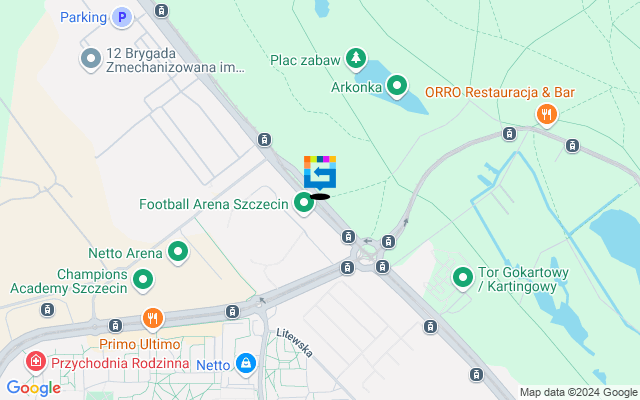
Task: Open the Google logo link
Action: click(33, 387)
